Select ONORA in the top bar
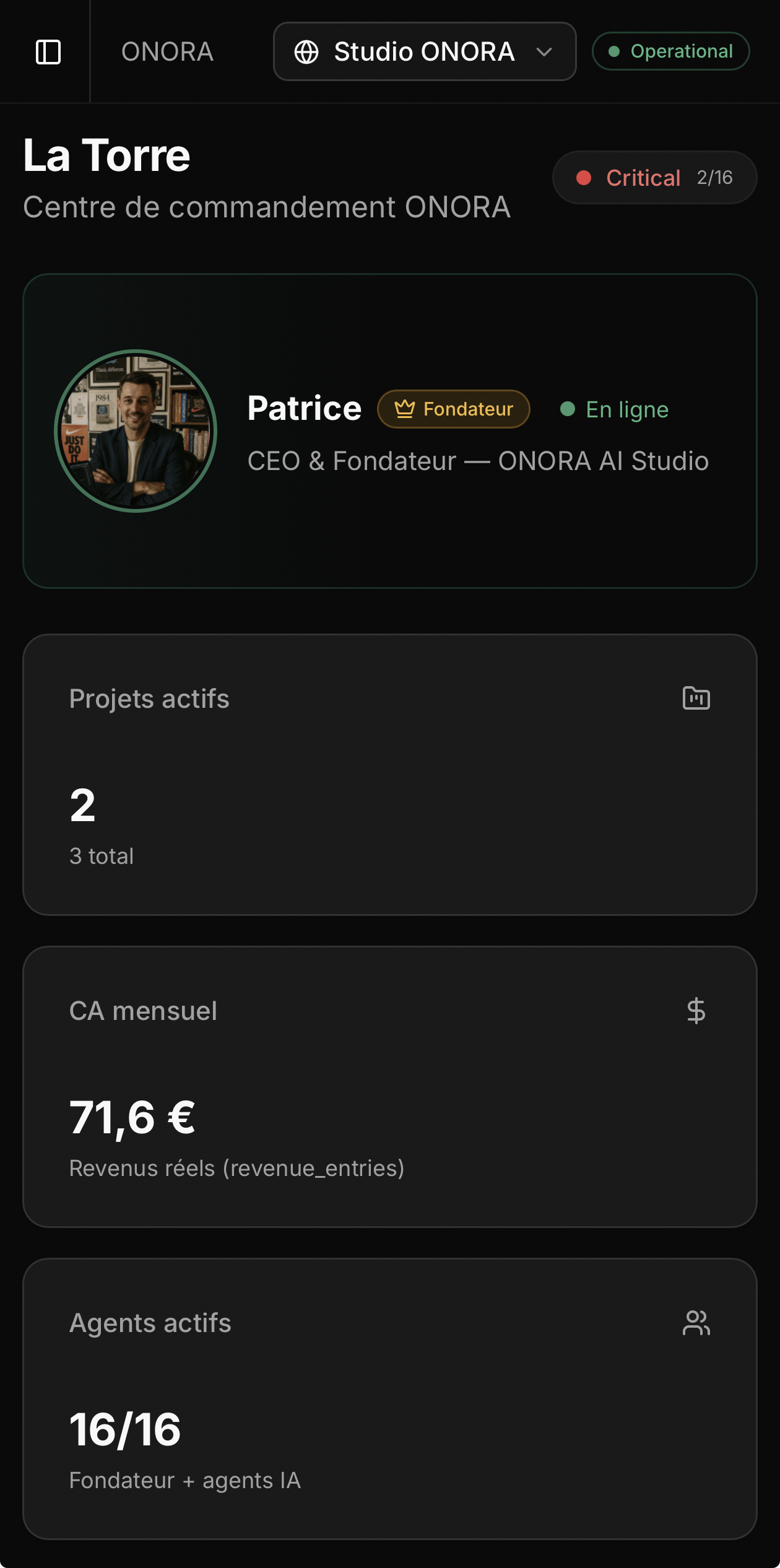 click(168, 52)
